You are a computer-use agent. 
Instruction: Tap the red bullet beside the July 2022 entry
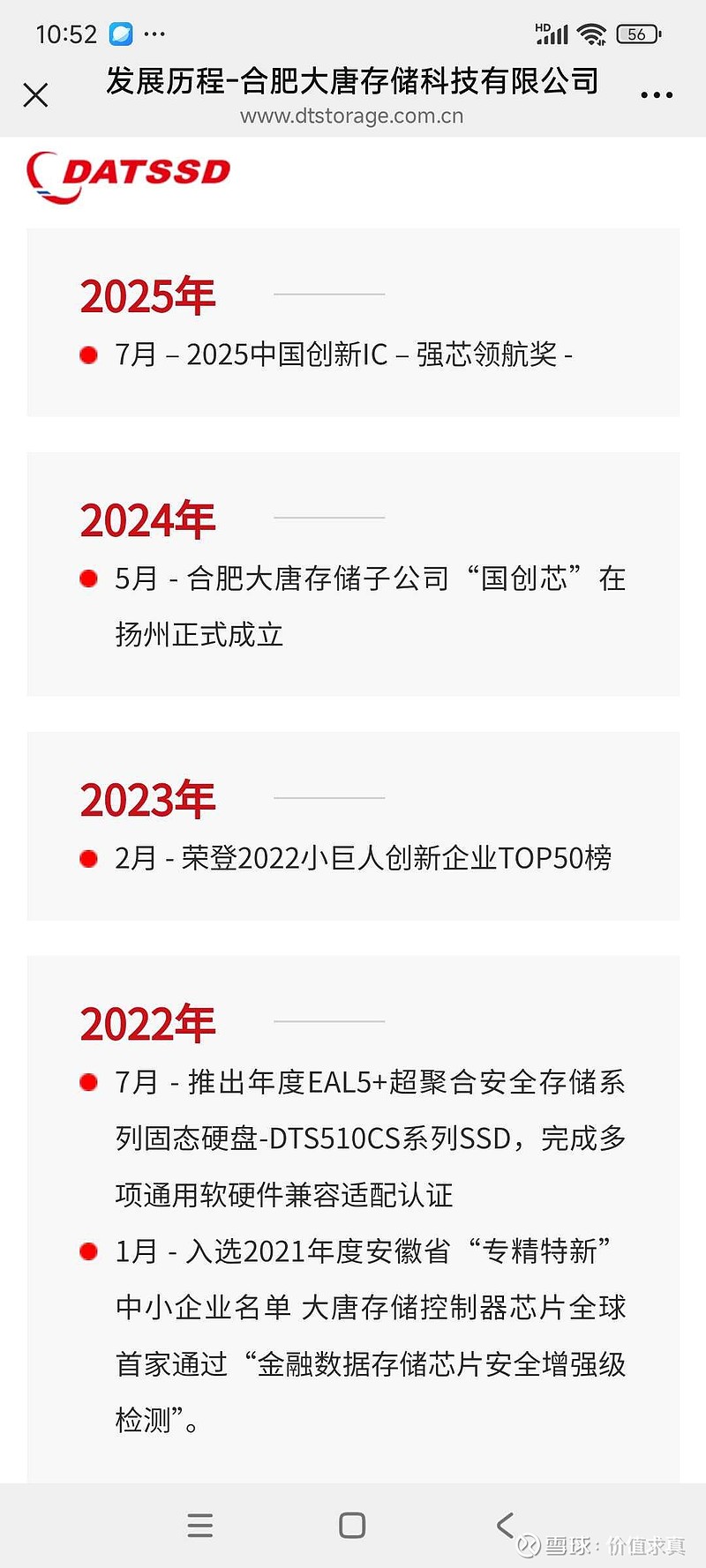[88, 1082]
